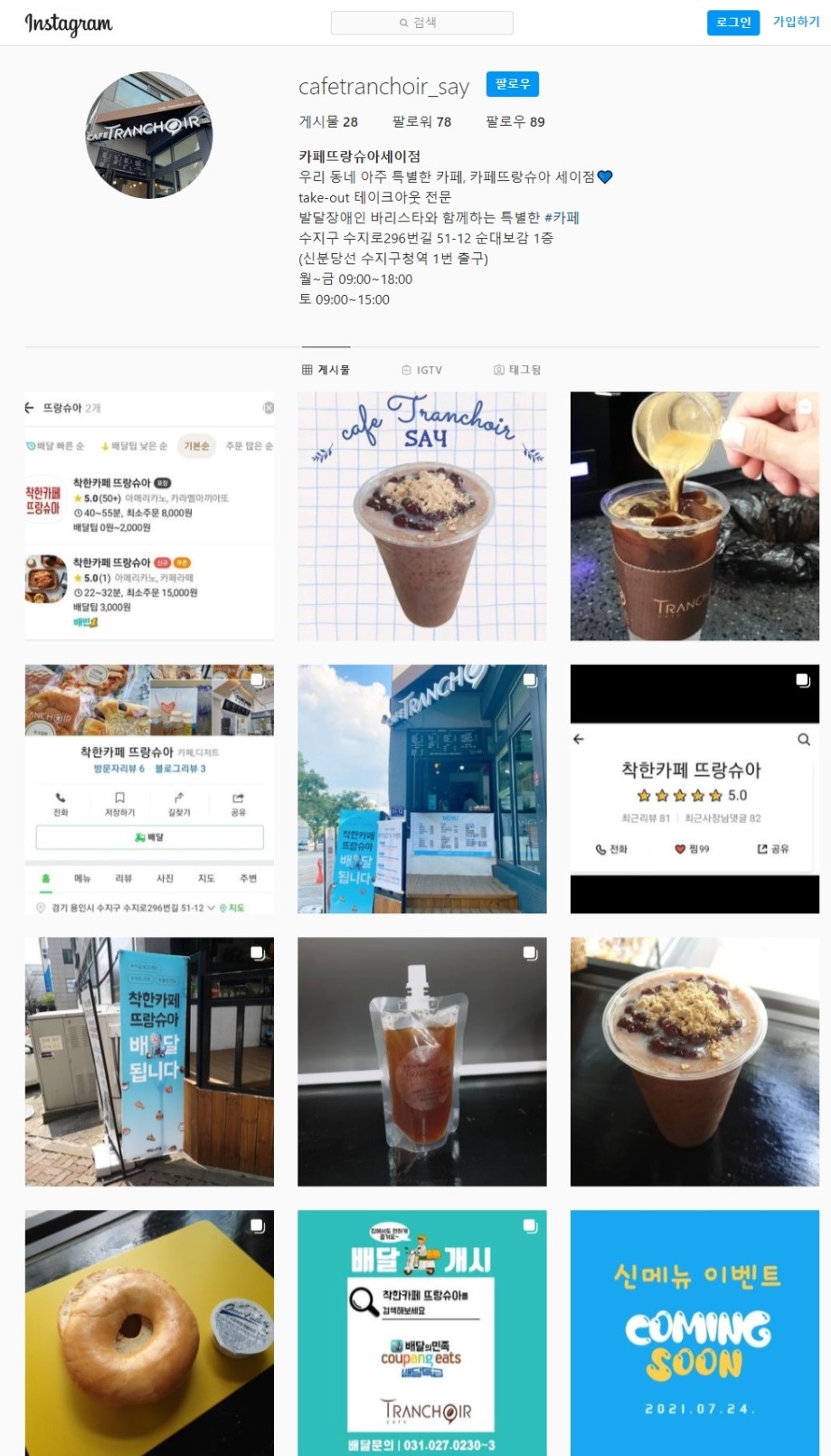Open the 팔로우 89 following list
The width and height of the screenshot is (831, 1456).
[x=515, y=122]
